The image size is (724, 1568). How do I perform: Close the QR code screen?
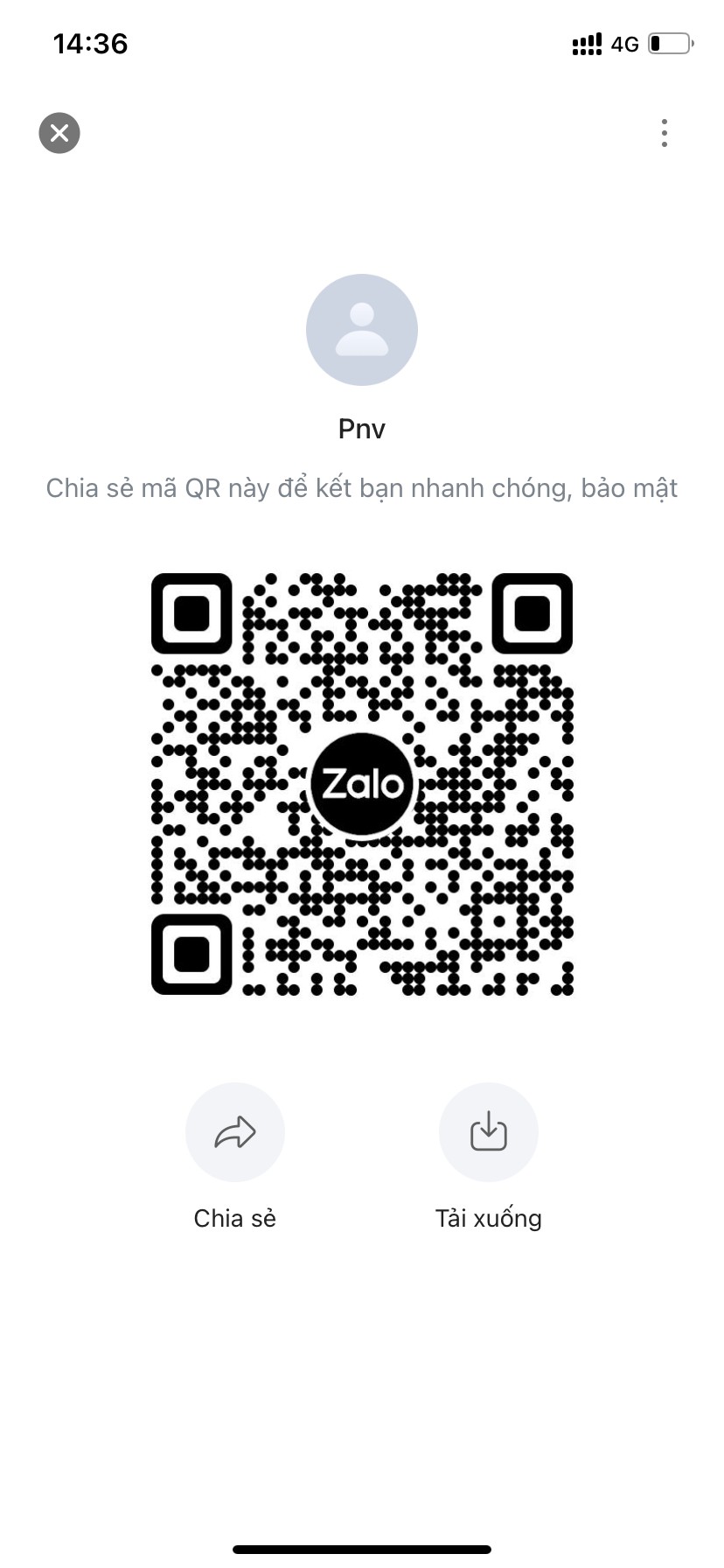tap(59, 133)
